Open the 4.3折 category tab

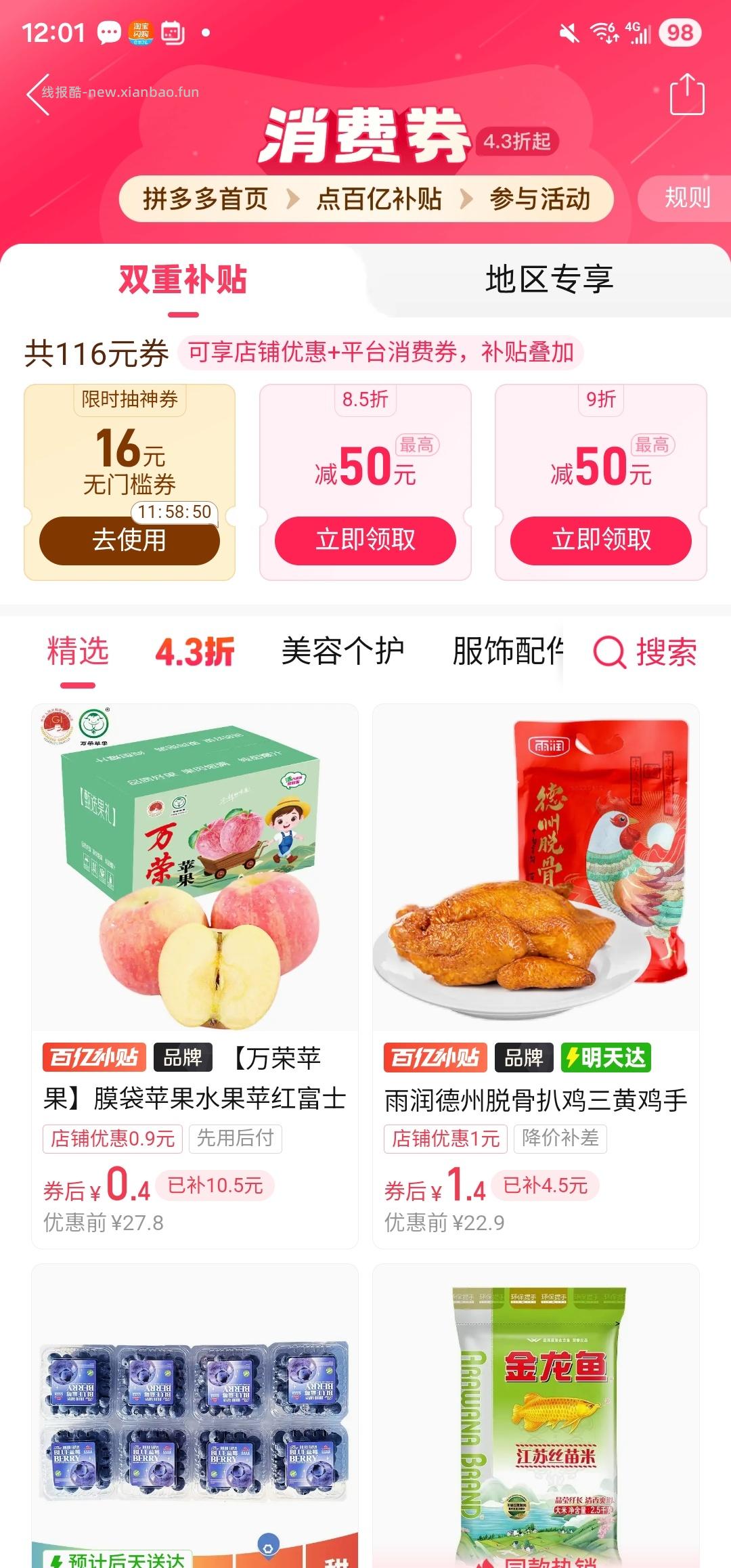[193, 651]
